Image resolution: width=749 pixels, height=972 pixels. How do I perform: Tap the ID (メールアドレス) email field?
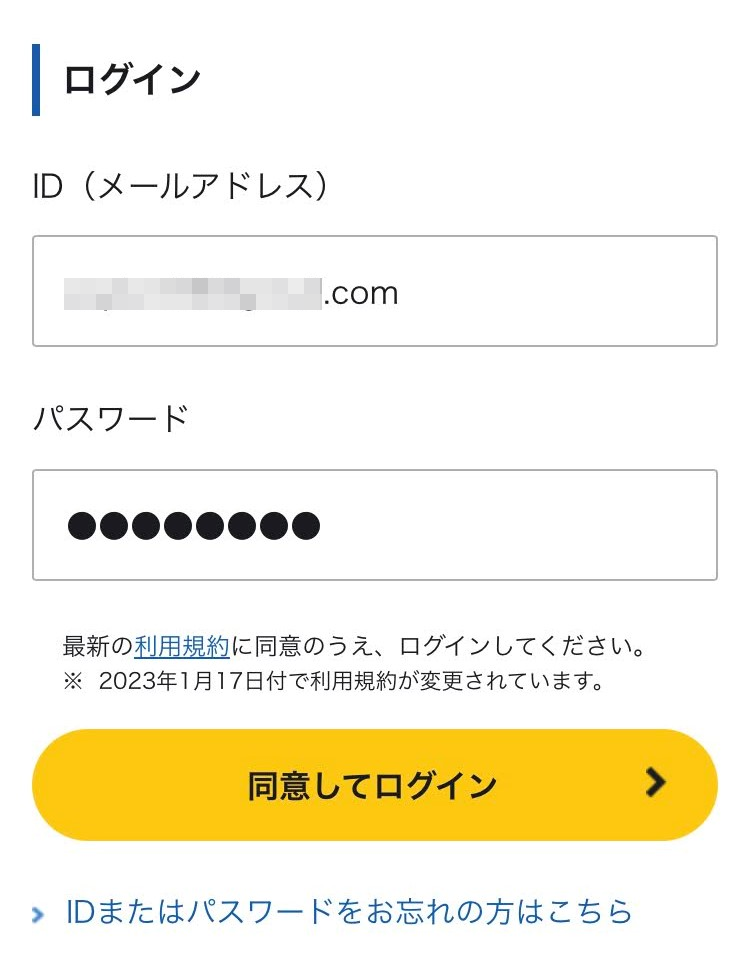coord(374,291)
